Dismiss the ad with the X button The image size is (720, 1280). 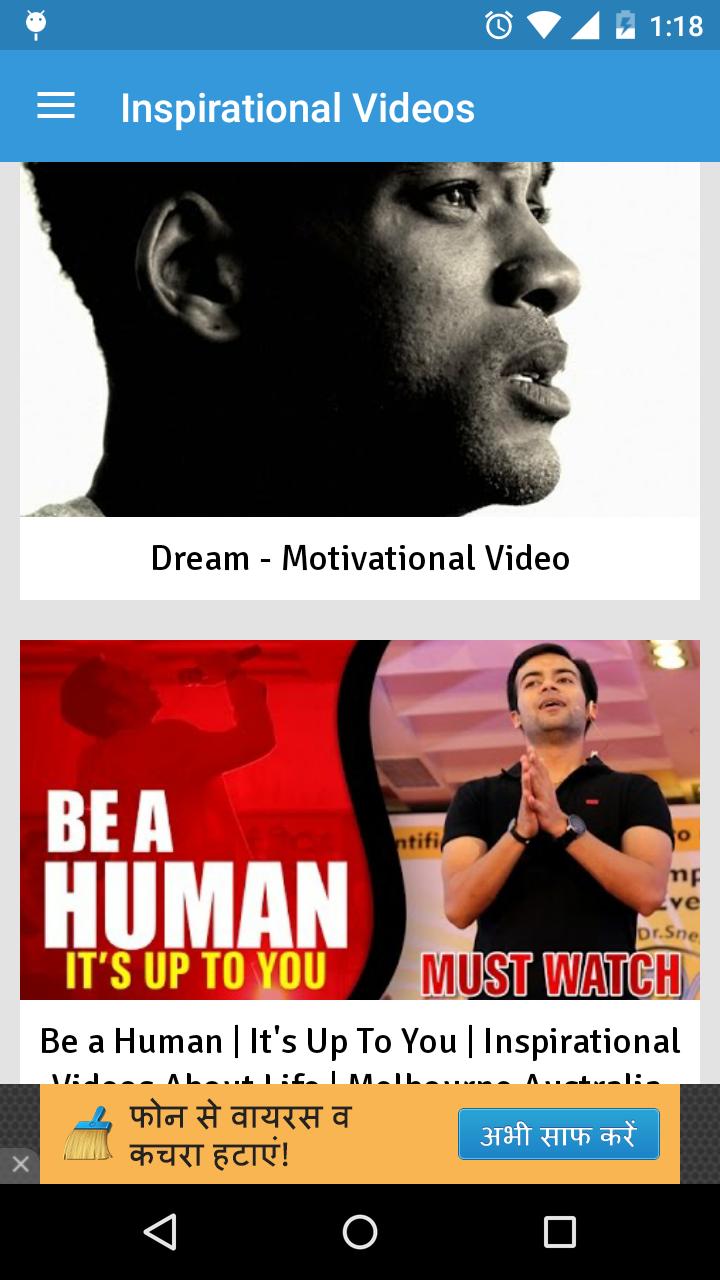point(20,1163)
